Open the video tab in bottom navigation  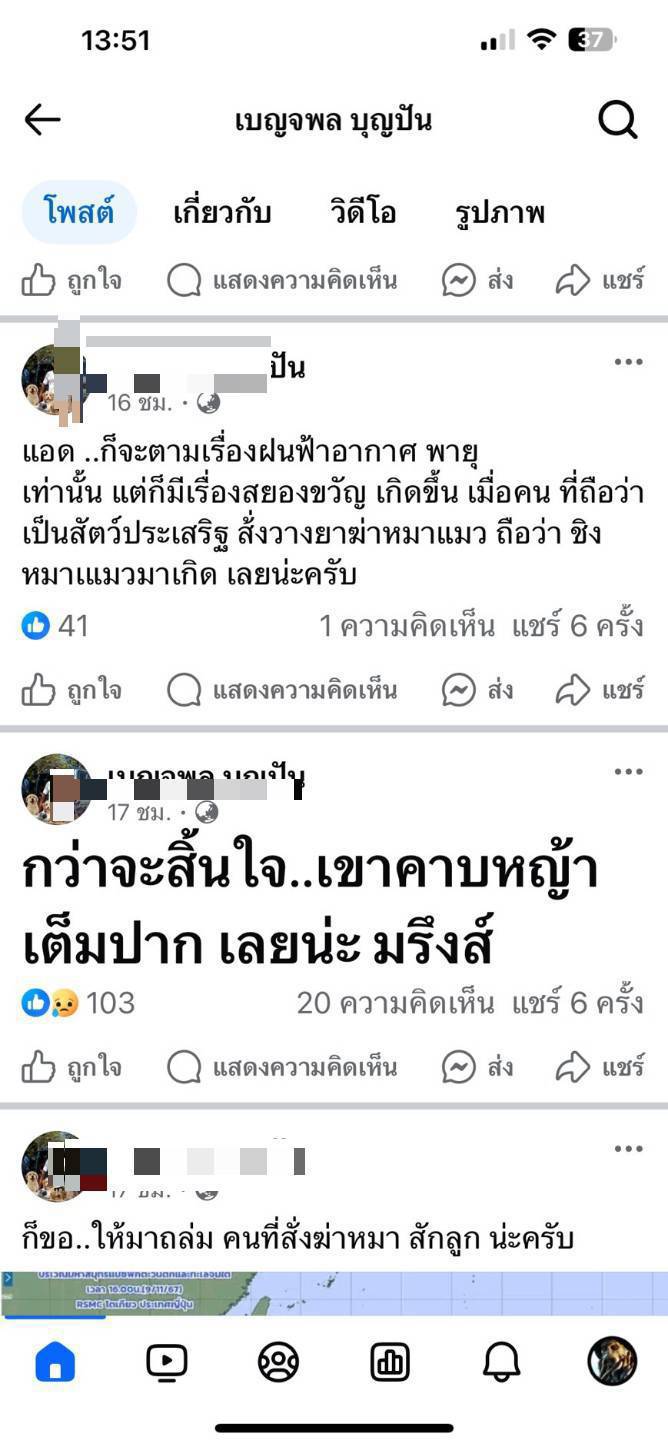[x=166, y=1362]
